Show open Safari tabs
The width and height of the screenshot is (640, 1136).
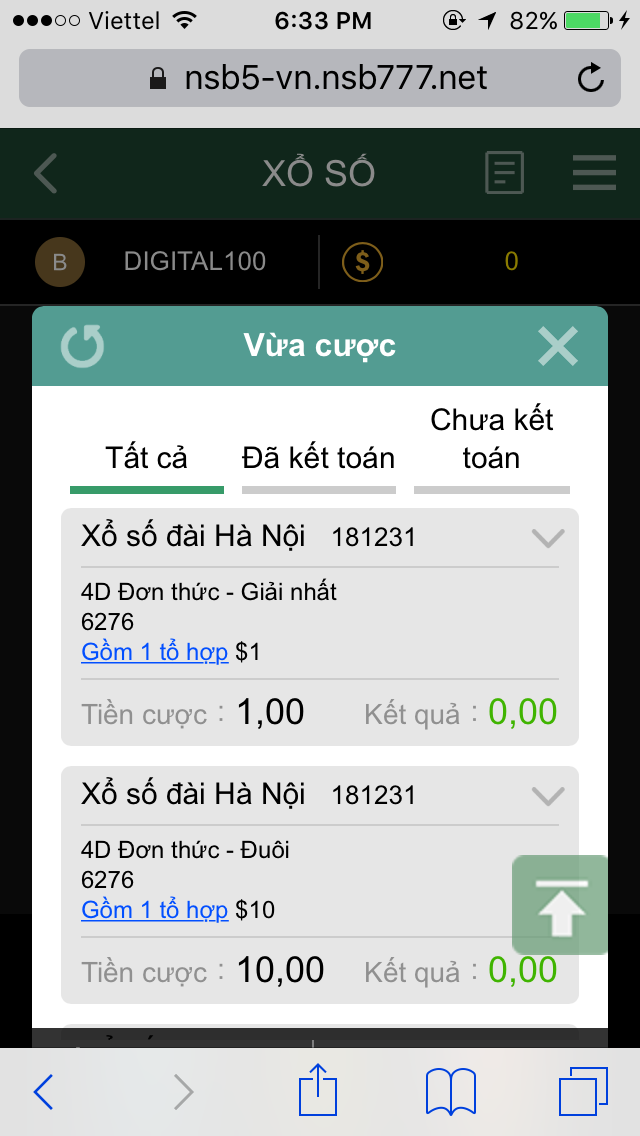coord(583,1091)
